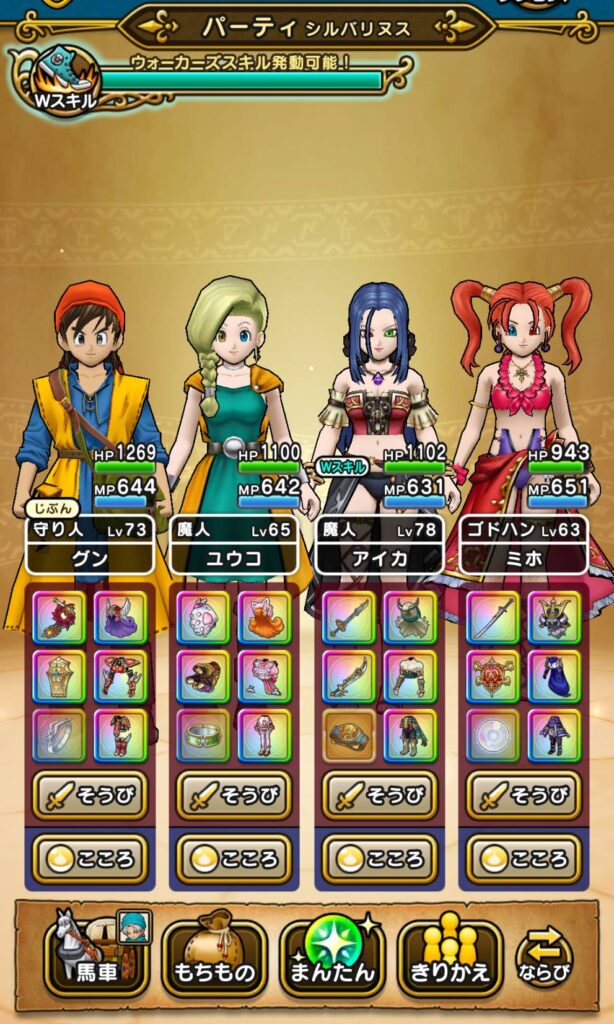Open アイカ's こころ button
Screen dimensions: 614x1024
pos(379,859)
